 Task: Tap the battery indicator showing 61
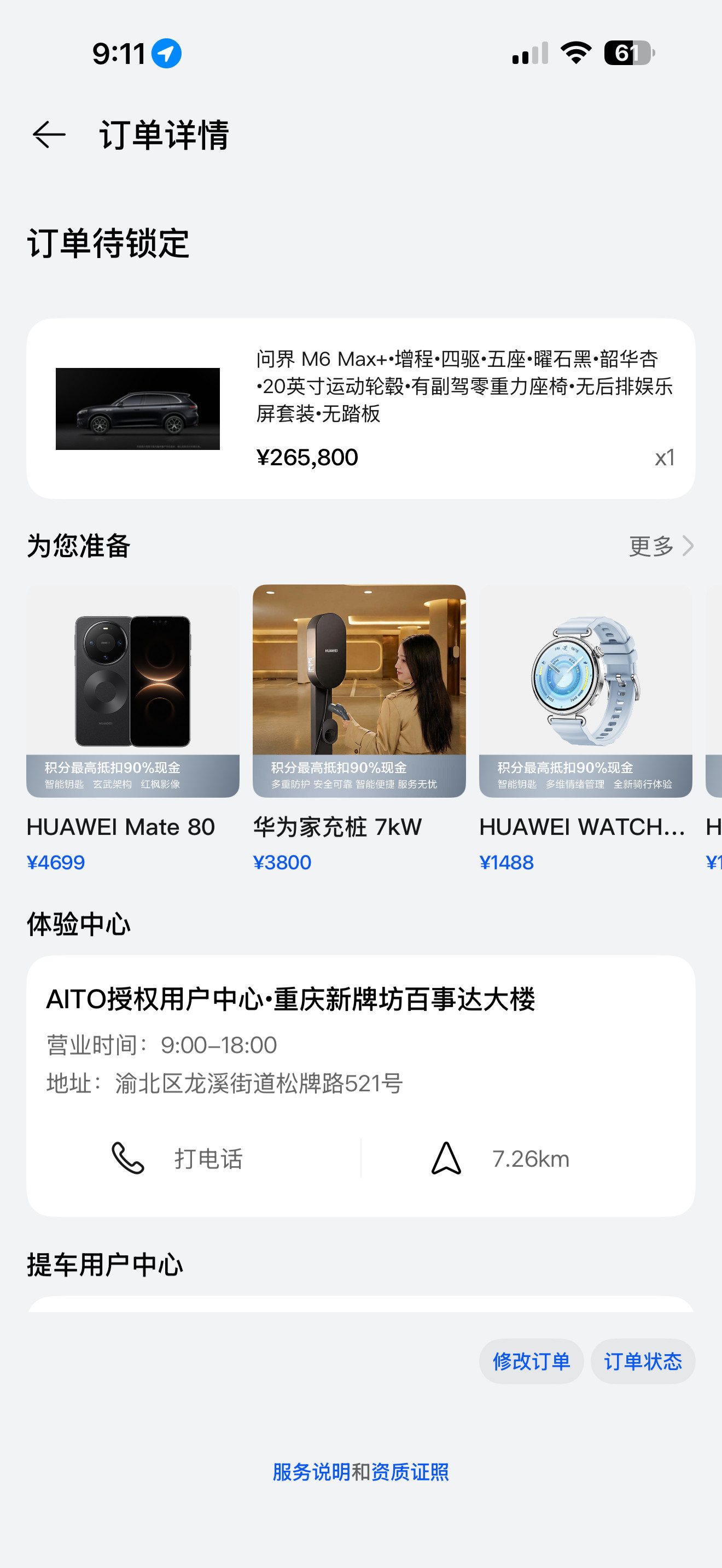coord(627,54)
